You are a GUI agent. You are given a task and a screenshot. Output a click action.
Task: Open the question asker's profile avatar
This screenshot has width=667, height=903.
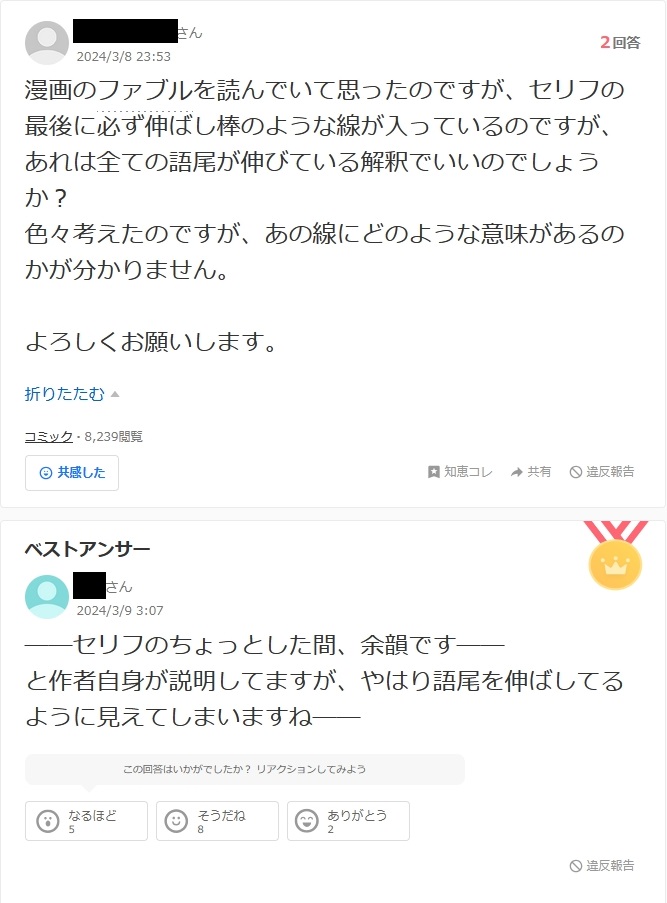coord(46,43)
